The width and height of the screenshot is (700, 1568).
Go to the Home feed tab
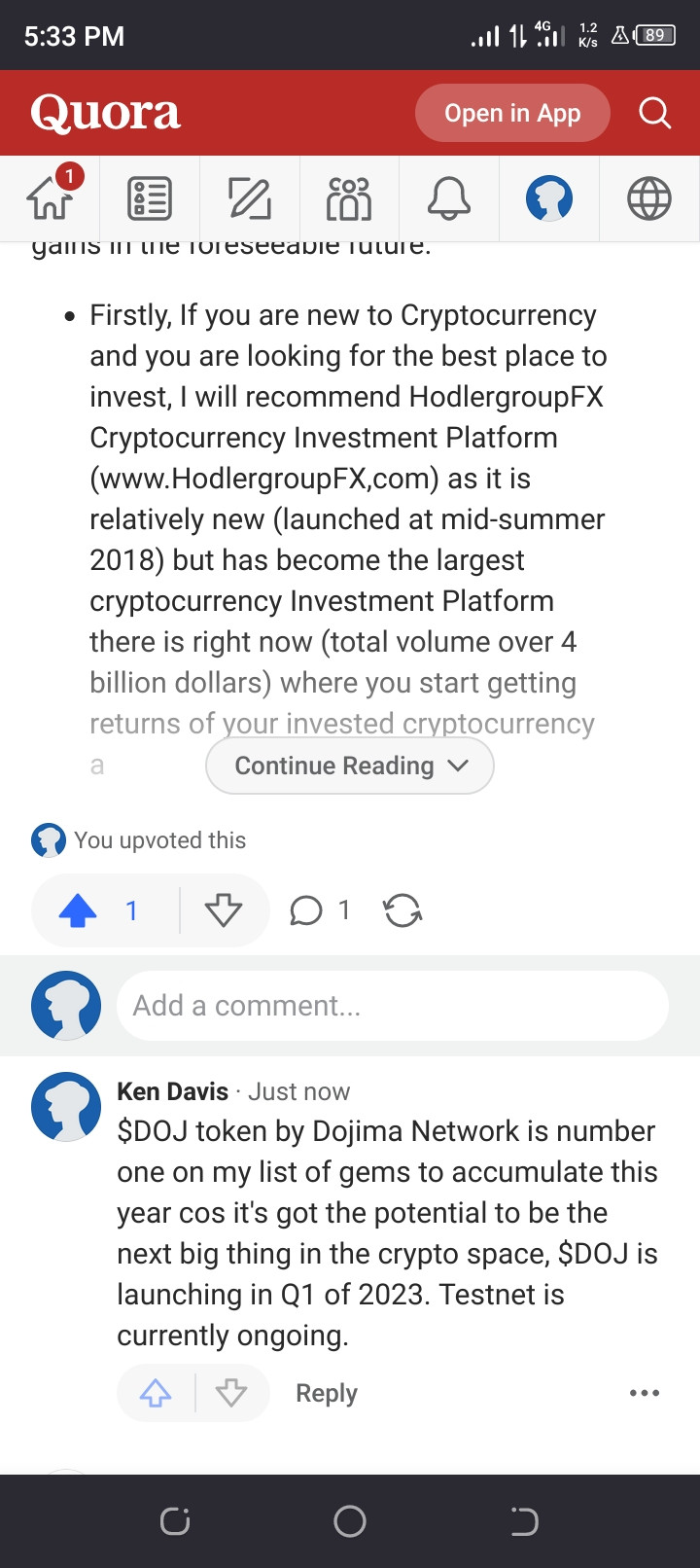(x=51, y=198)
